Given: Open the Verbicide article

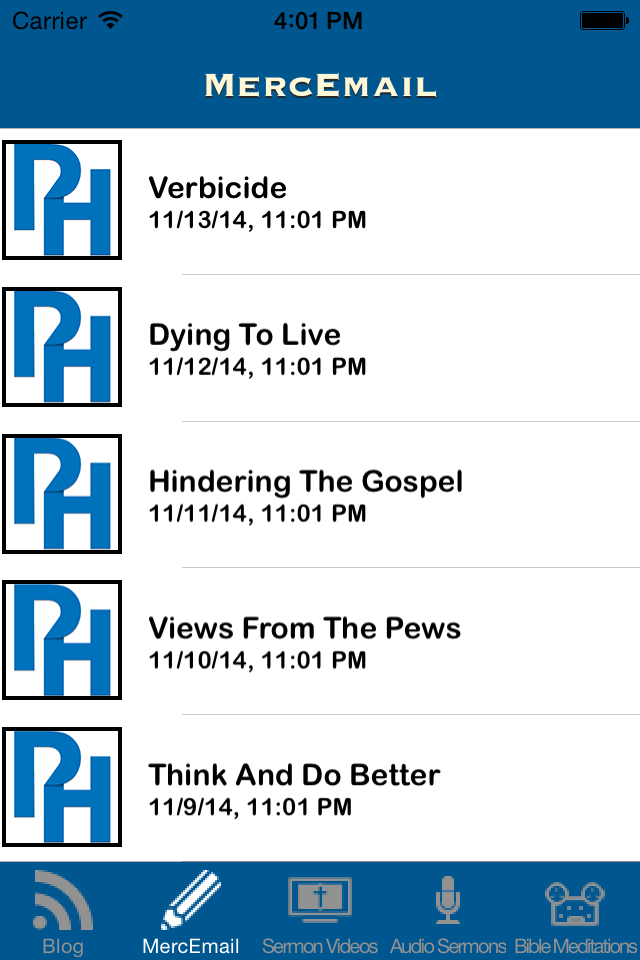Looking at the screenshot, I should click(320, 201).
